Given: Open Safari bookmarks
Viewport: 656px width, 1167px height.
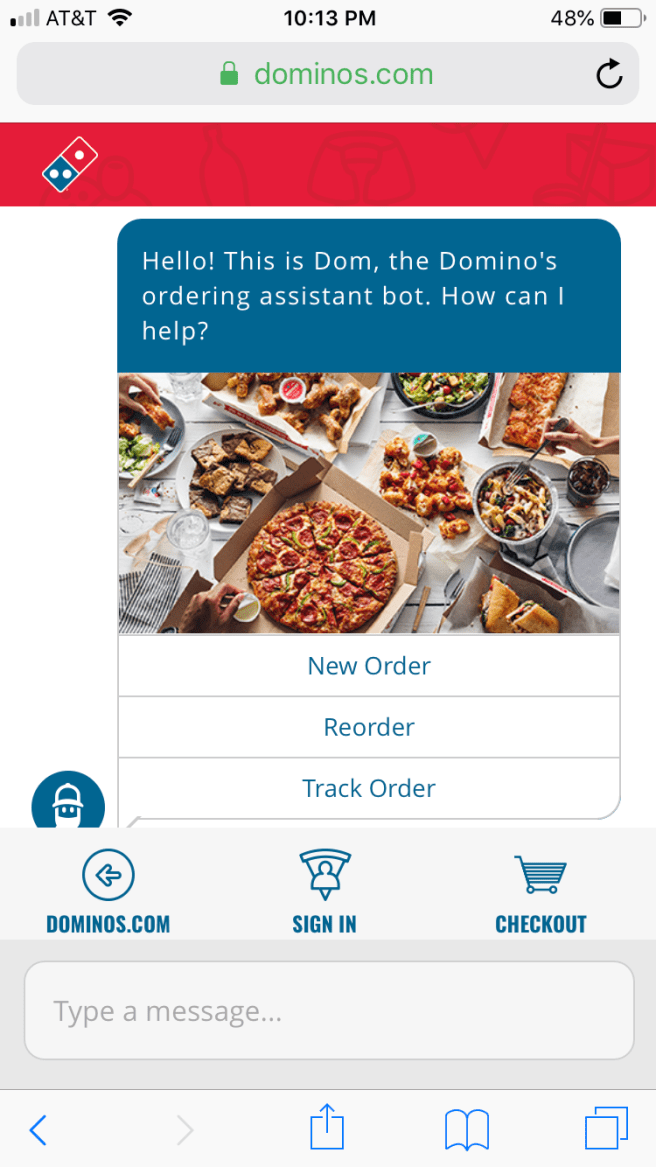Looking at the screenshot, I should pyautogui.click(x=466, y=1130).
